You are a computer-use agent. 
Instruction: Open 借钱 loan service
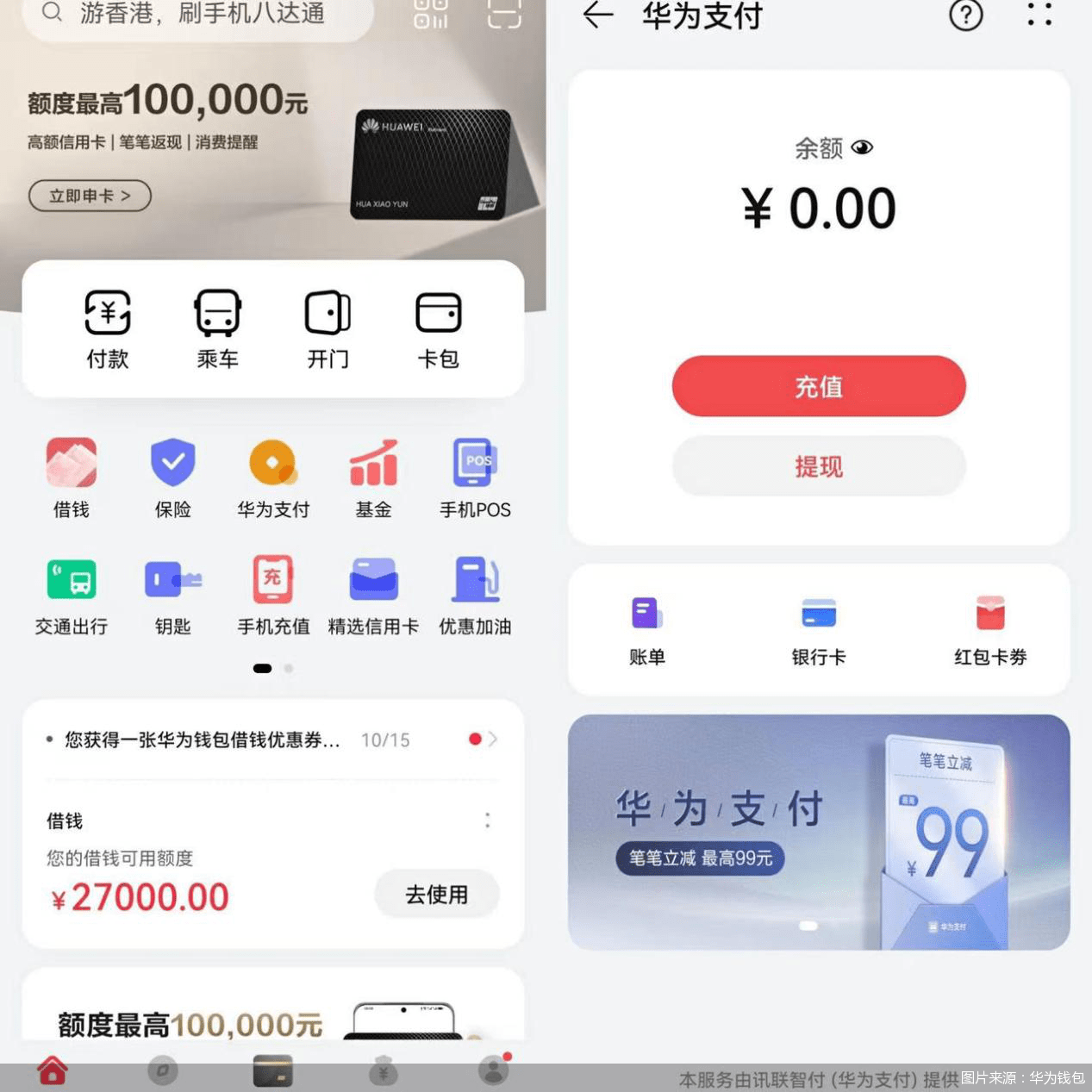(x=72, y=477)
